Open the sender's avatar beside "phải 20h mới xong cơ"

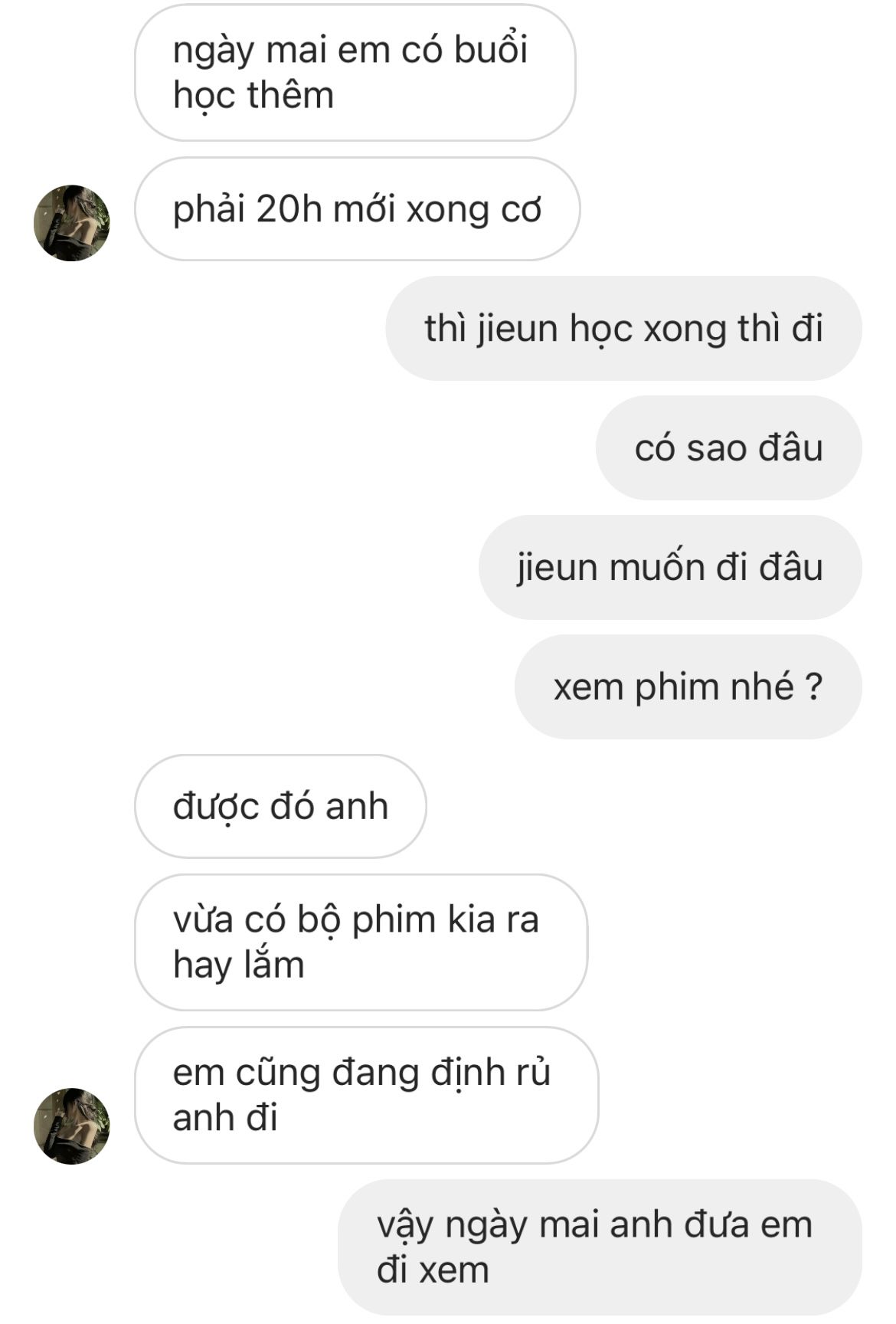point(72,223)
